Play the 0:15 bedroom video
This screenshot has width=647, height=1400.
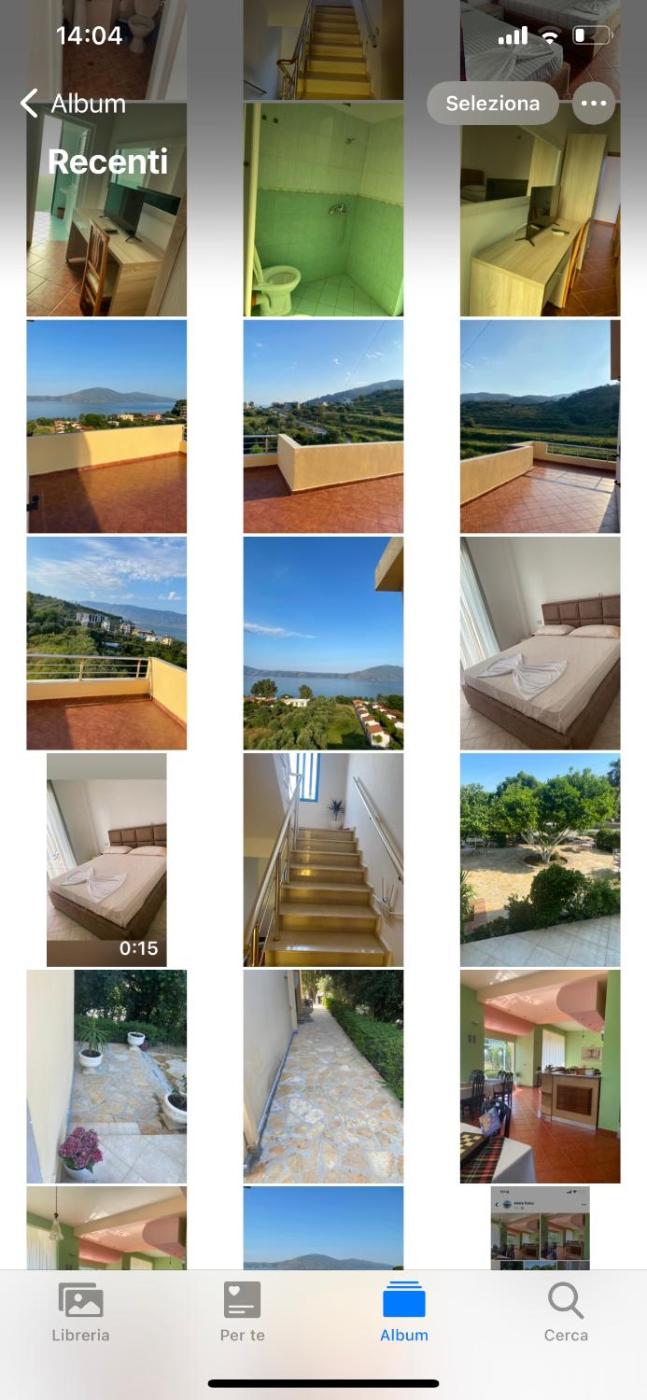tap(106, 860)
